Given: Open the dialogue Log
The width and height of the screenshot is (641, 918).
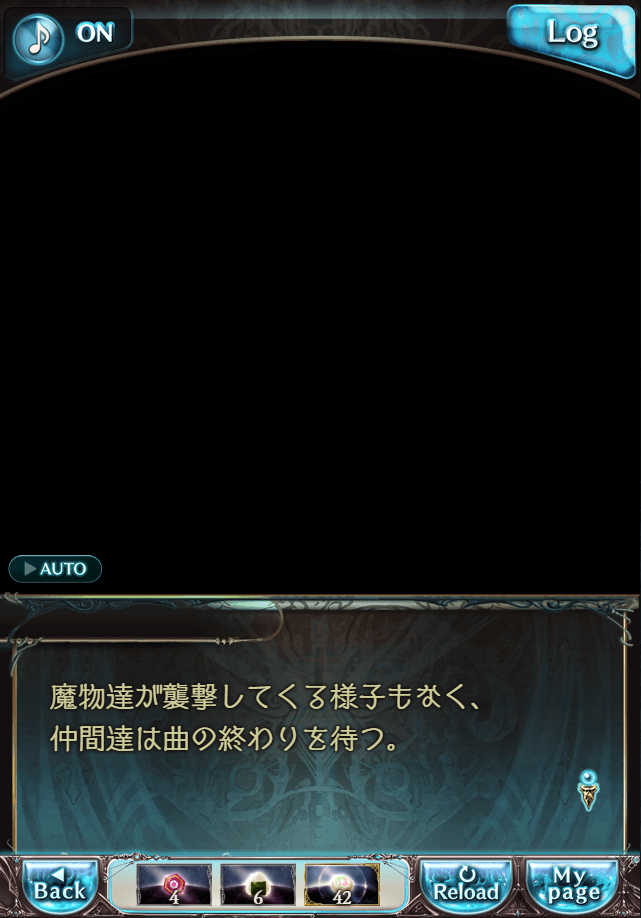Looking at the screenshot, I should click(x=571, y=35).
